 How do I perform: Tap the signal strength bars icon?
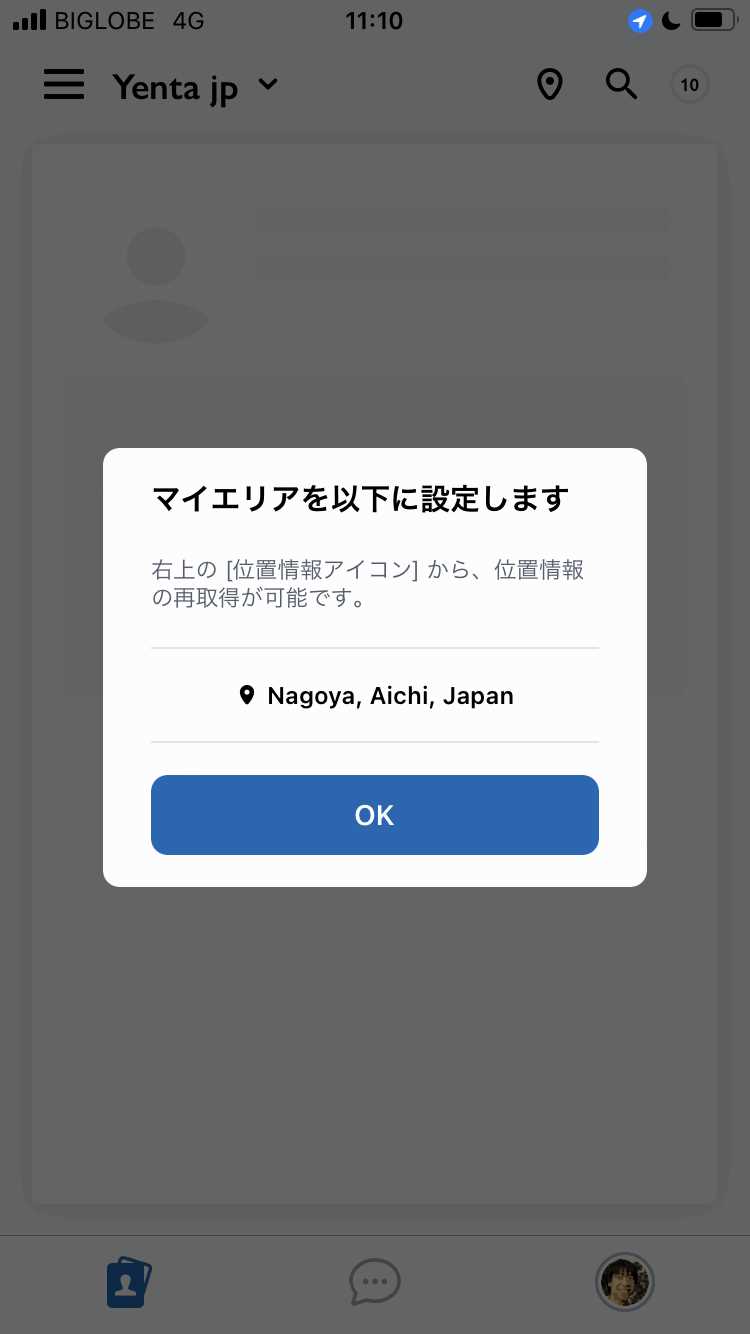(x=26, y=18)
